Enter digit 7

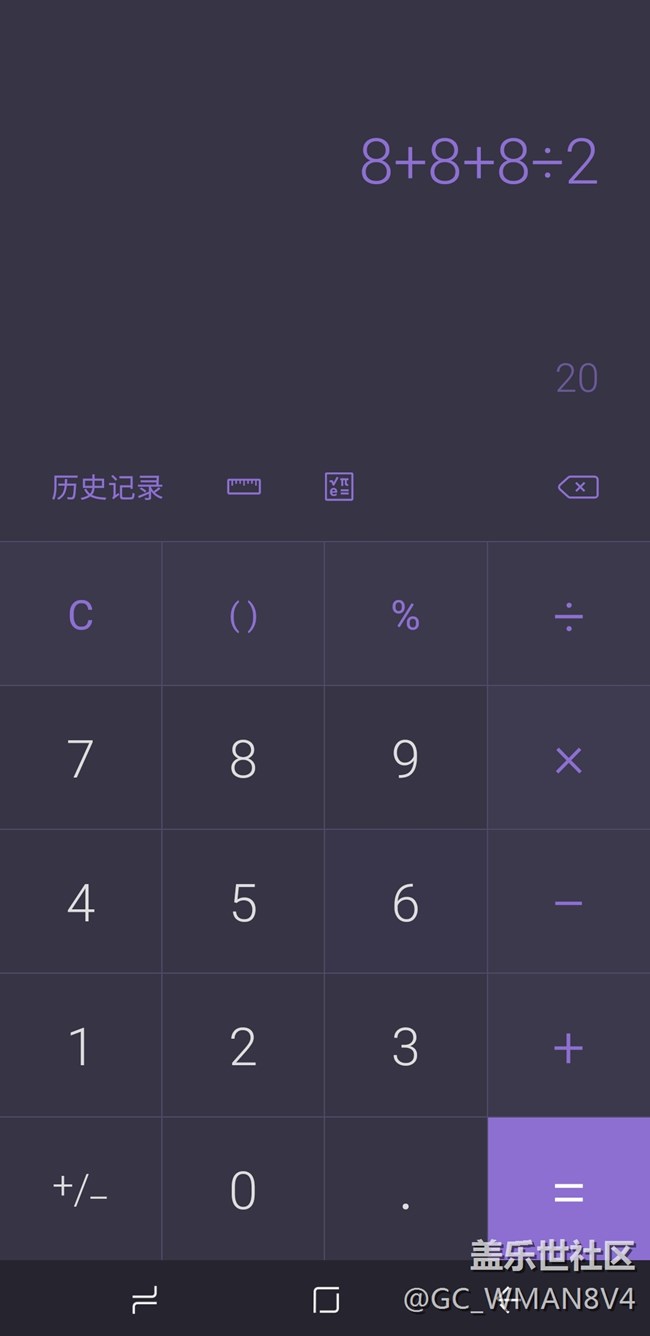(81, 758)
